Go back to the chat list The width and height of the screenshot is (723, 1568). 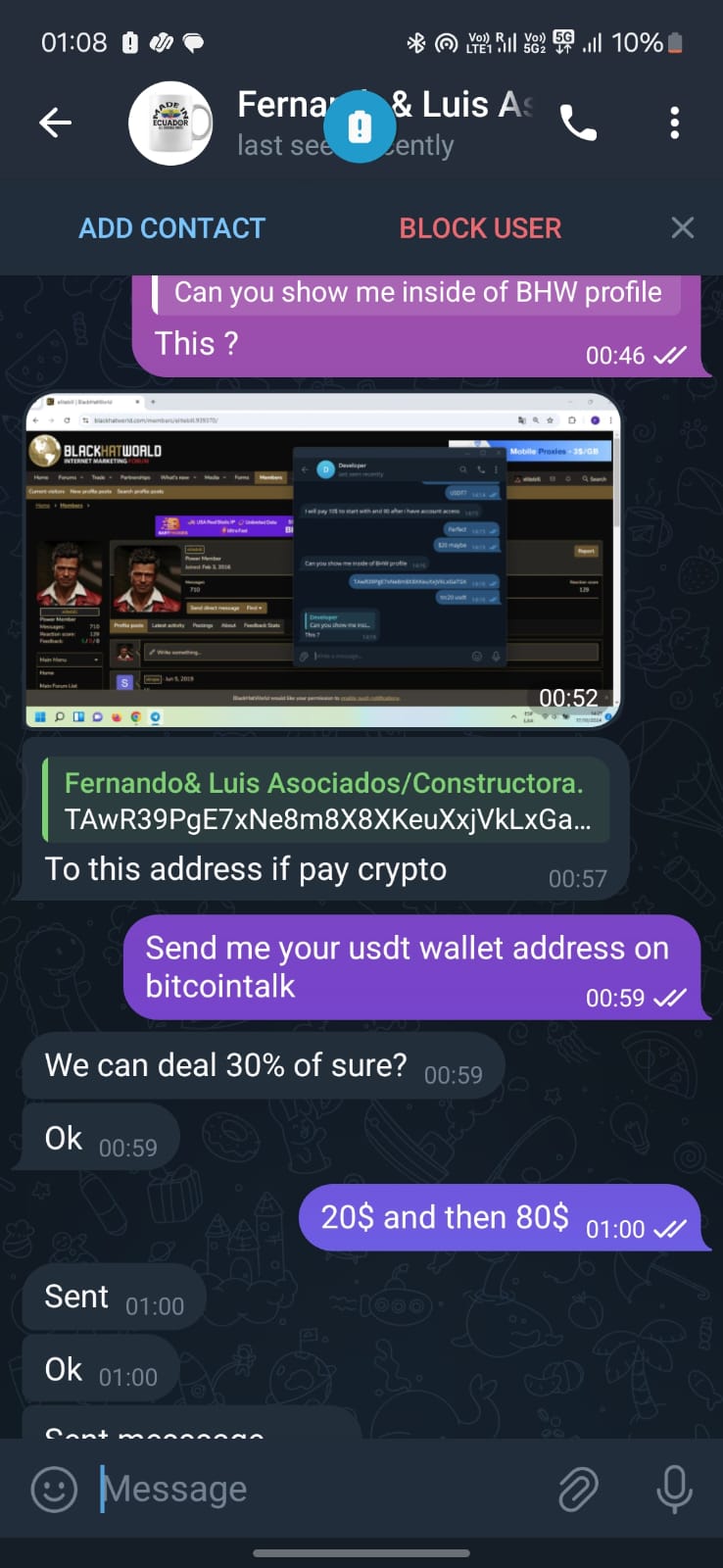click(x=55, y=122)
